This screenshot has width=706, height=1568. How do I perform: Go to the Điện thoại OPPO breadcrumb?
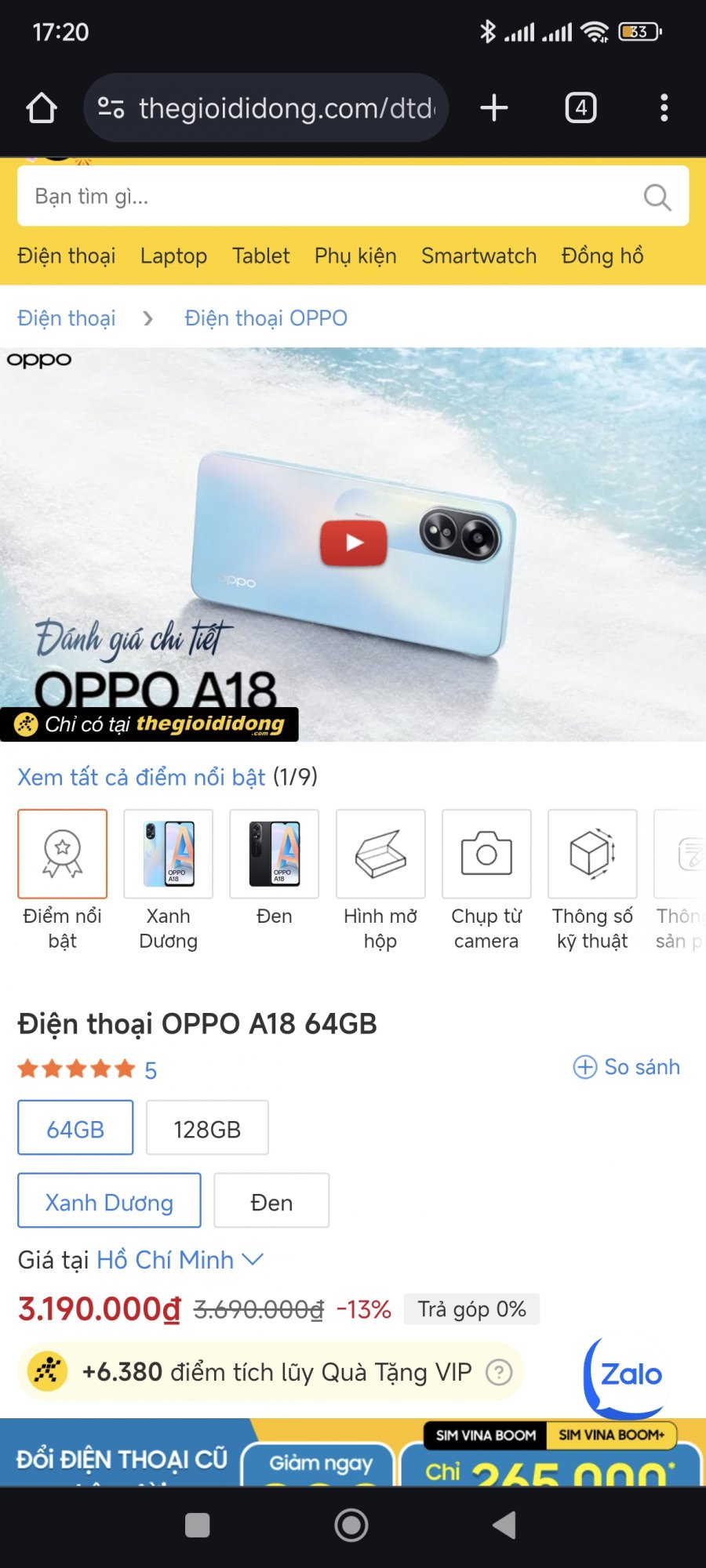tap(265, 318)
